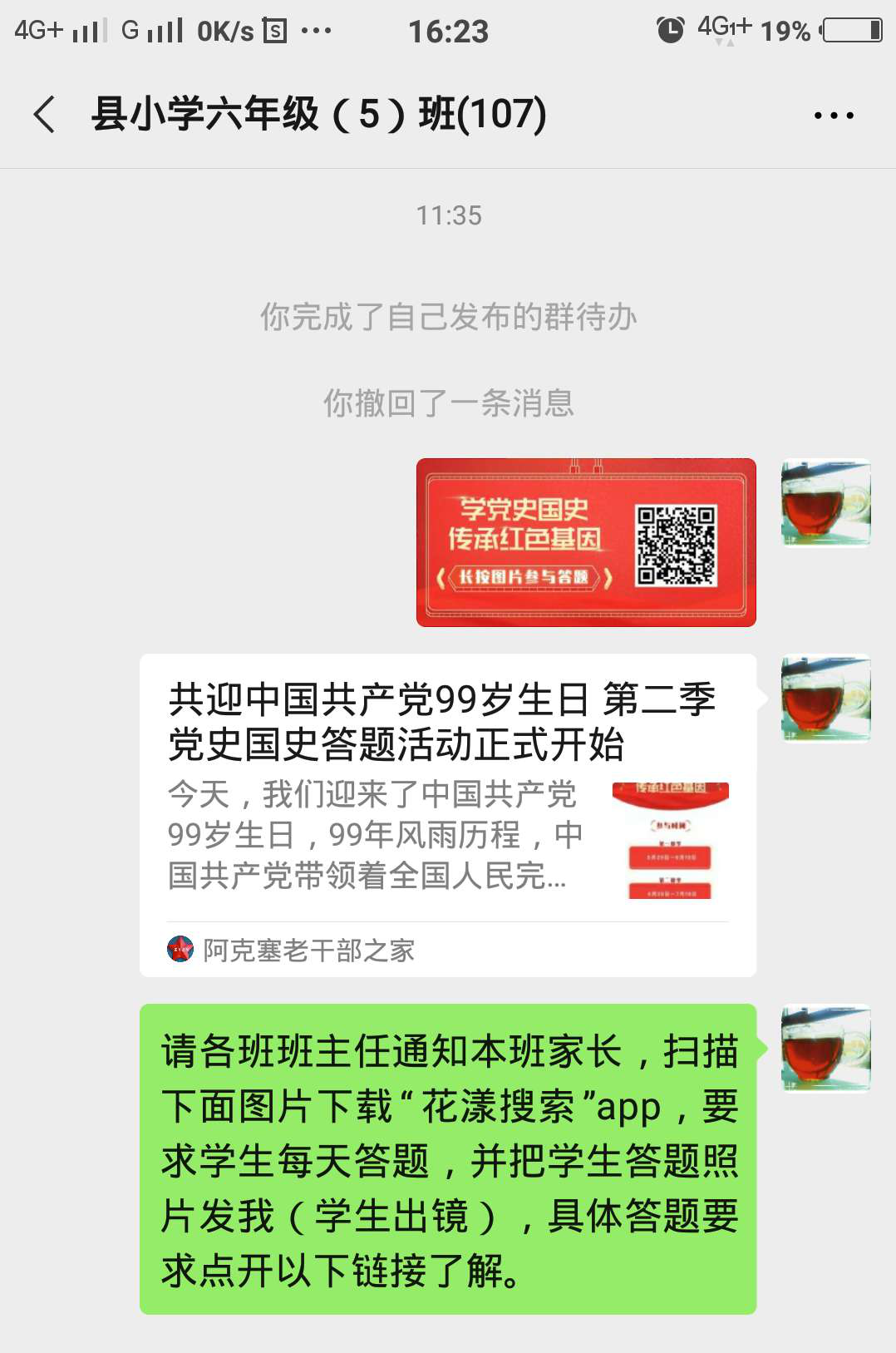Open the group chat overflow menu
Viewport: 896px width, 1353px height.
[833, 116]
